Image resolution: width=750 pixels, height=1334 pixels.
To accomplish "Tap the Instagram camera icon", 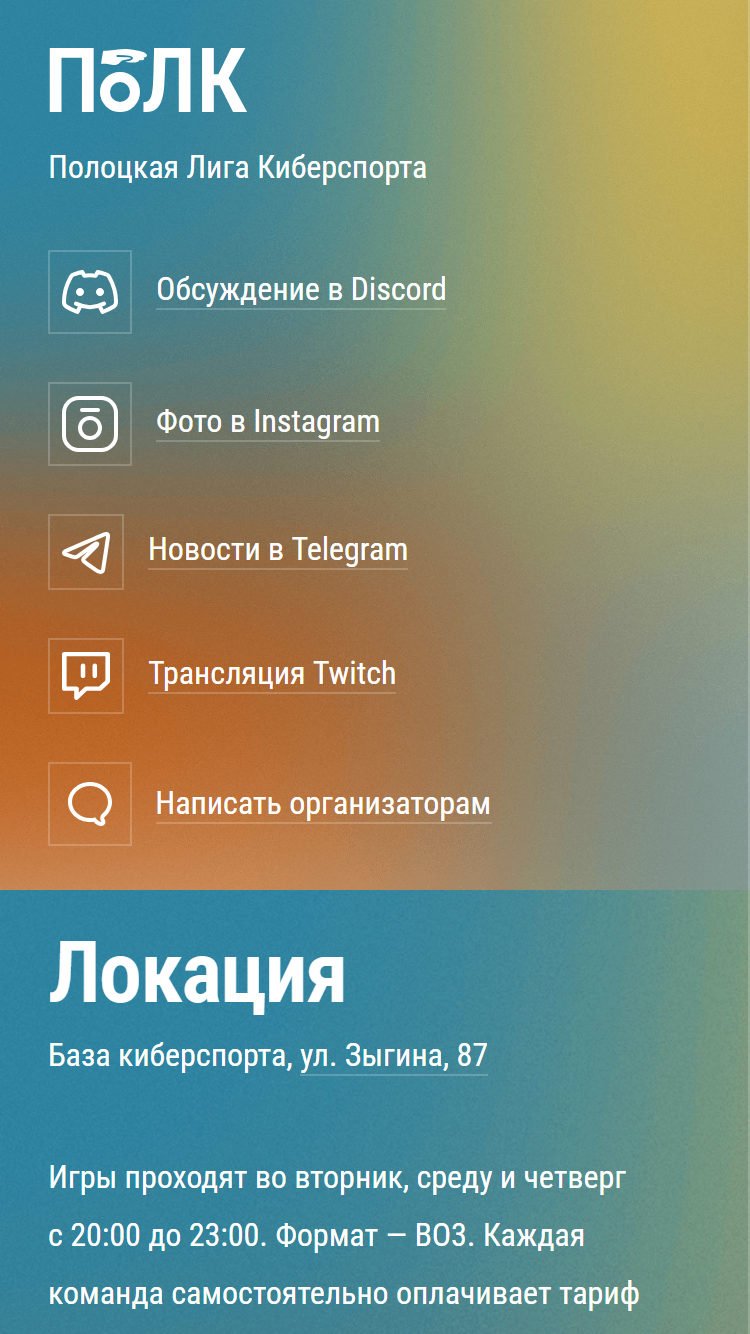I will click(x=90, y=424).
